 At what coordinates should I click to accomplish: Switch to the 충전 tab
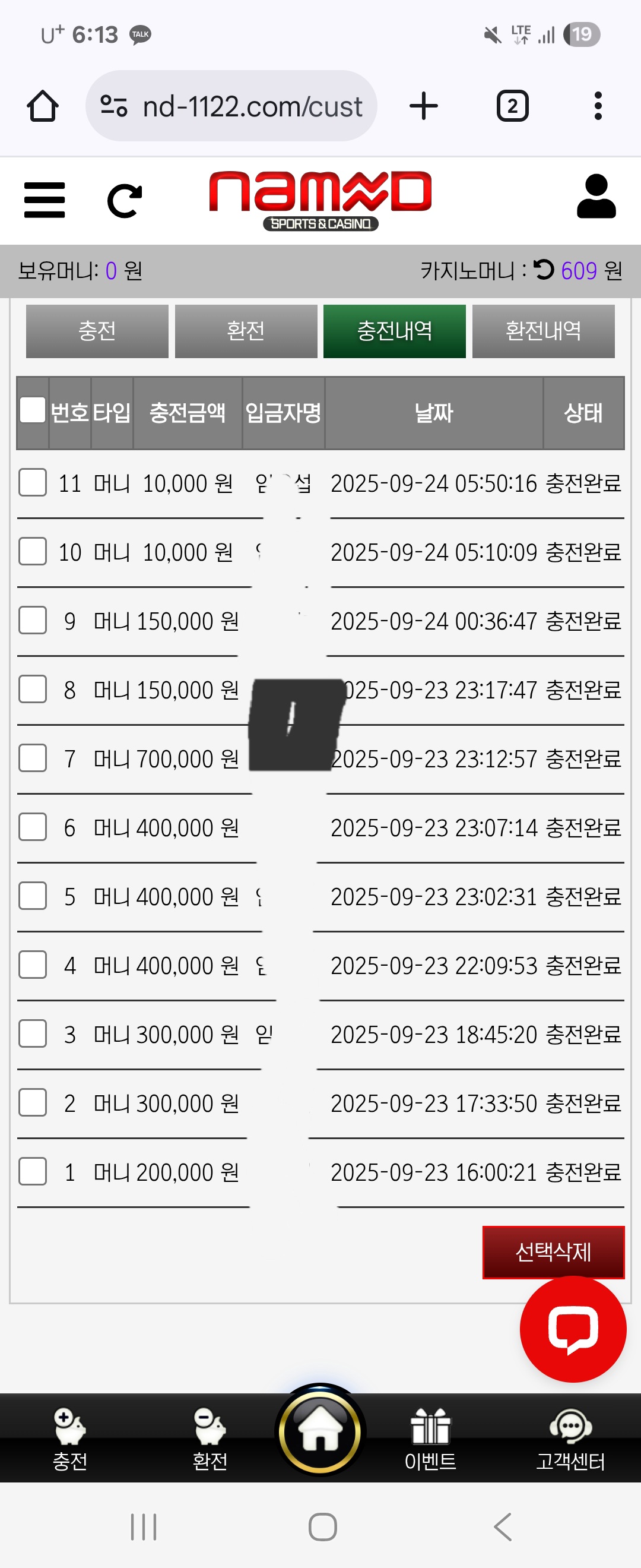point(97,331)
